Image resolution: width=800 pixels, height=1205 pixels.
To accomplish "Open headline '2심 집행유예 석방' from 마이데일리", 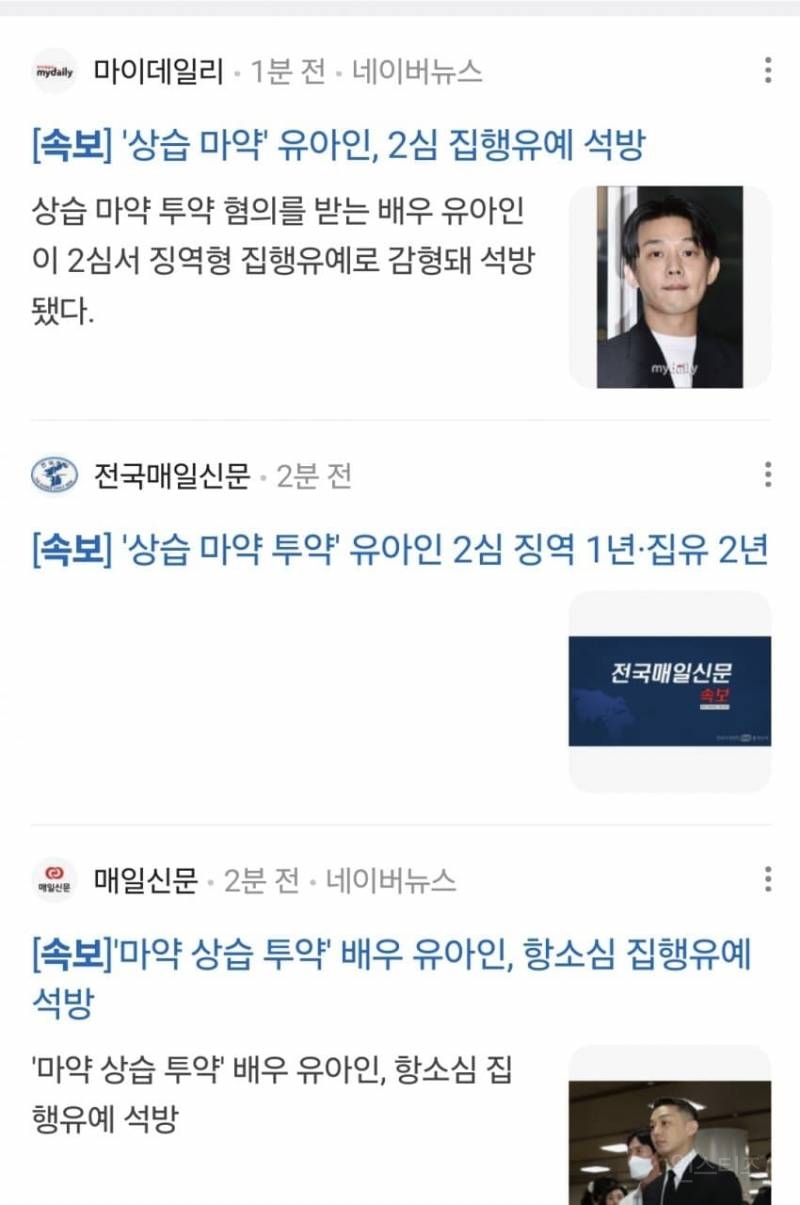I will [x=338, y=147].
